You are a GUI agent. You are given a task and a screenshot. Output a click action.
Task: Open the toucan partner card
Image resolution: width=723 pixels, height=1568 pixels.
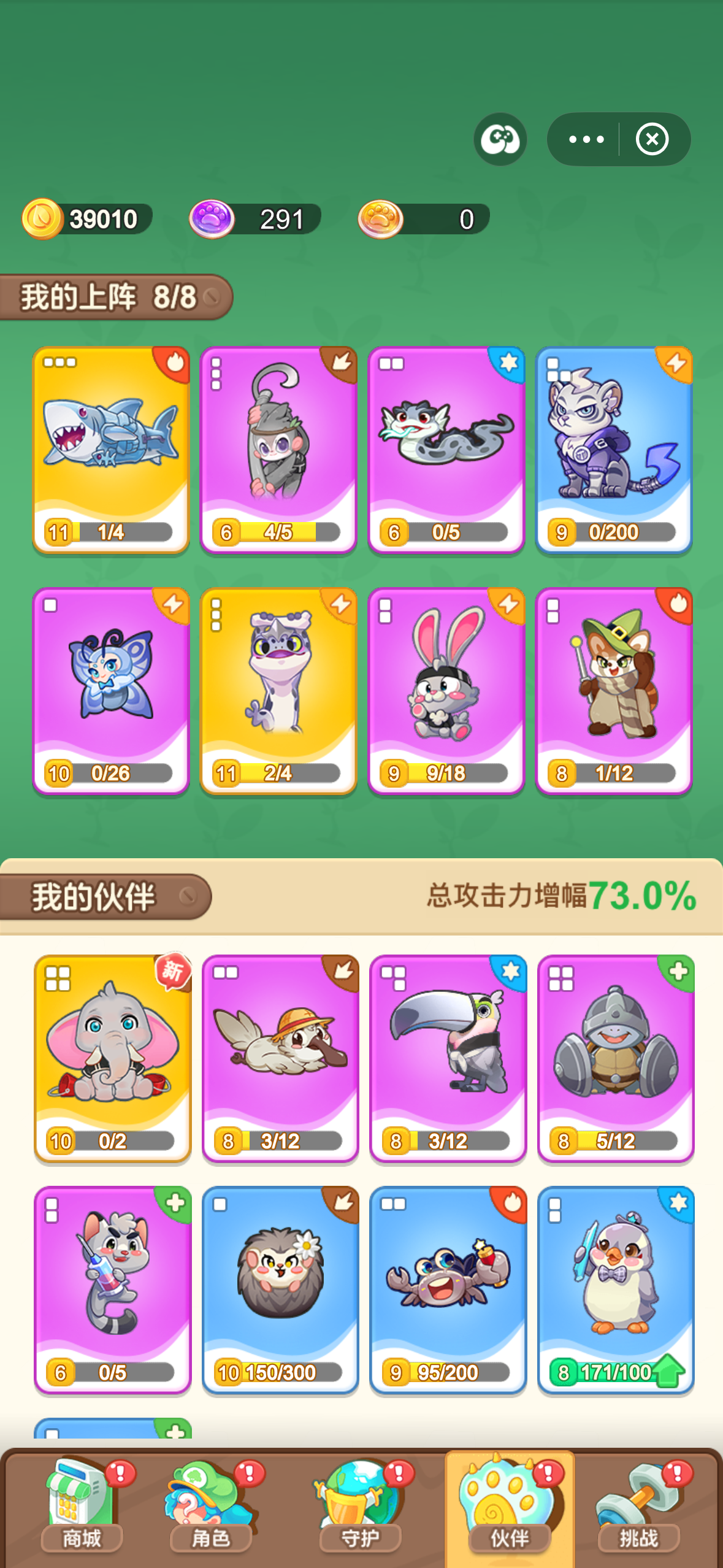pyautogui.click(x=448, y=1056)
